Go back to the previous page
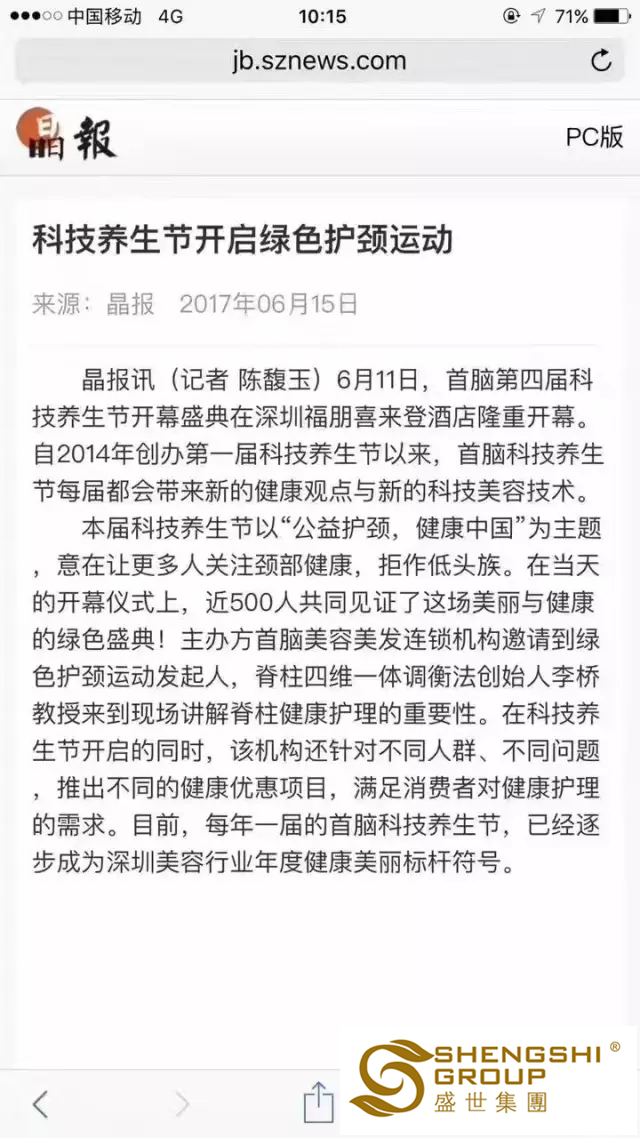Screen dimensions: 640x1138 pyautogui.click(x=40, y=1104)
